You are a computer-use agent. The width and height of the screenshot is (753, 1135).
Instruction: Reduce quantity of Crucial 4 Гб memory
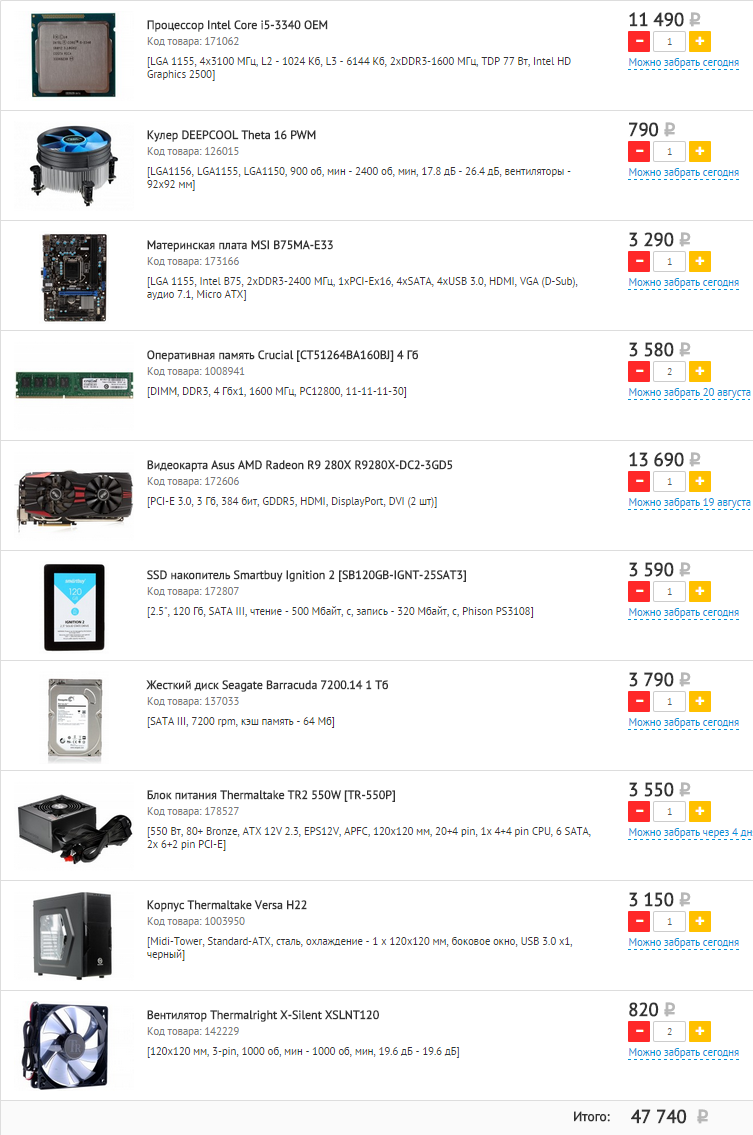(x=639, y=372)
